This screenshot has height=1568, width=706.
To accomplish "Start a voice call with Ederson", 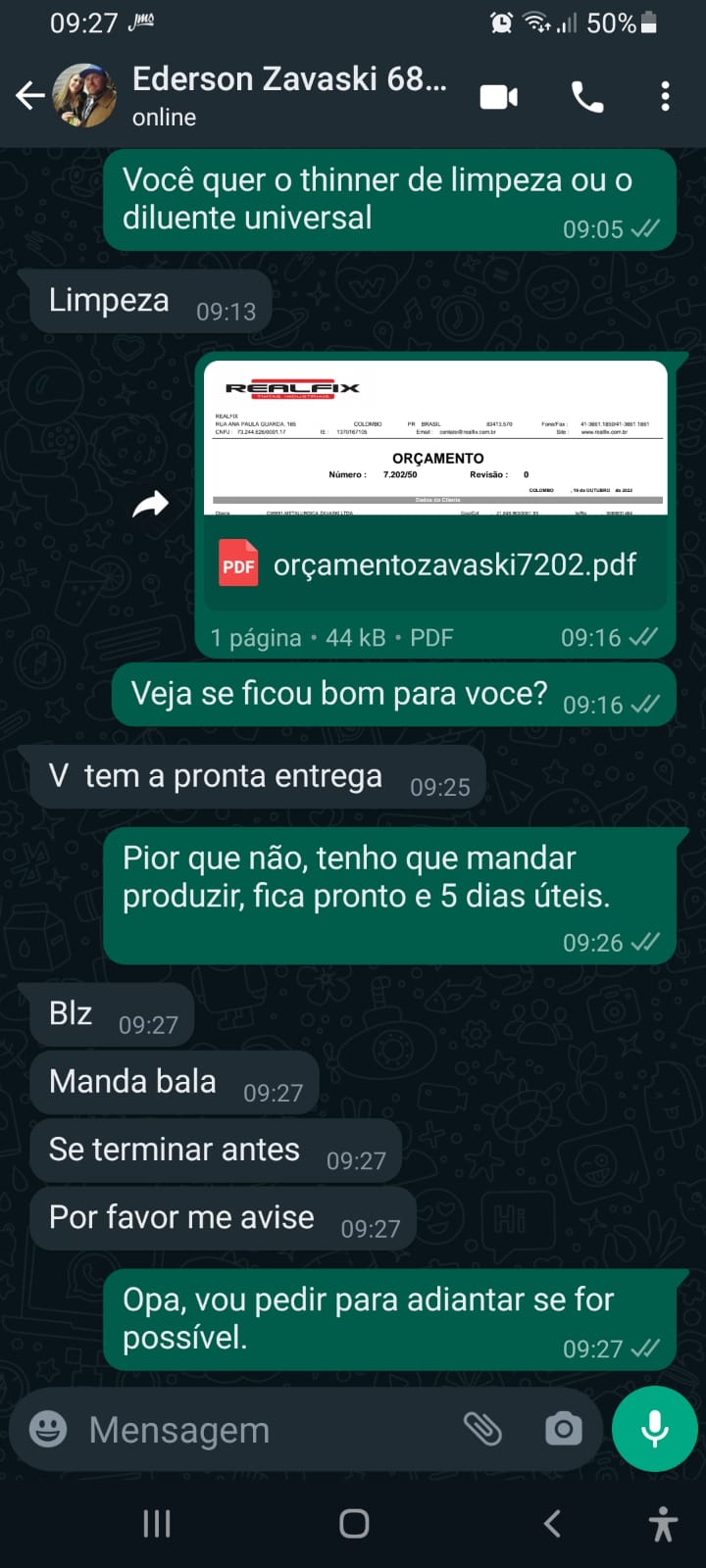I will tap(587, 97).
